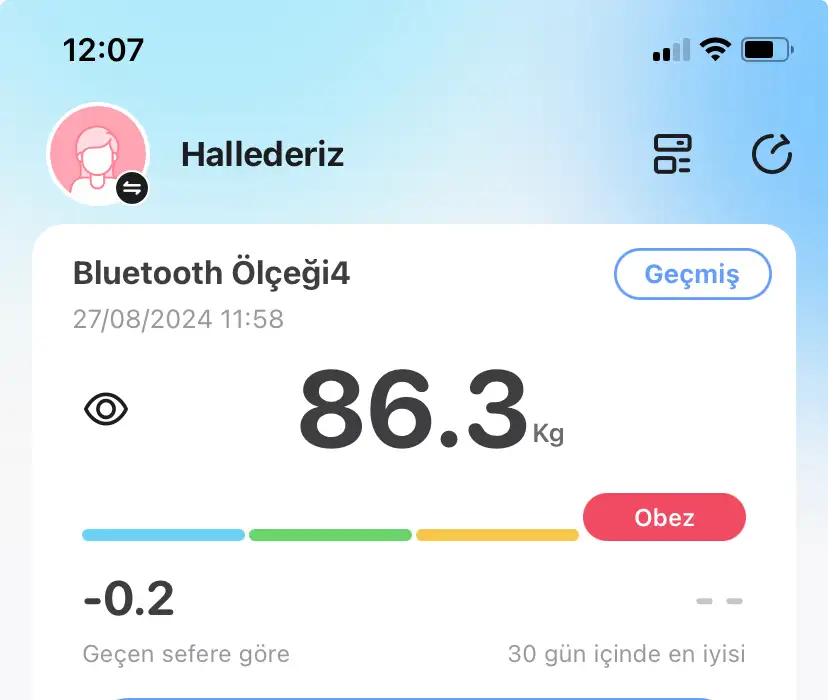Open the device management icon
The width and height of the screenshot is (828, 700).
point(672,155)
